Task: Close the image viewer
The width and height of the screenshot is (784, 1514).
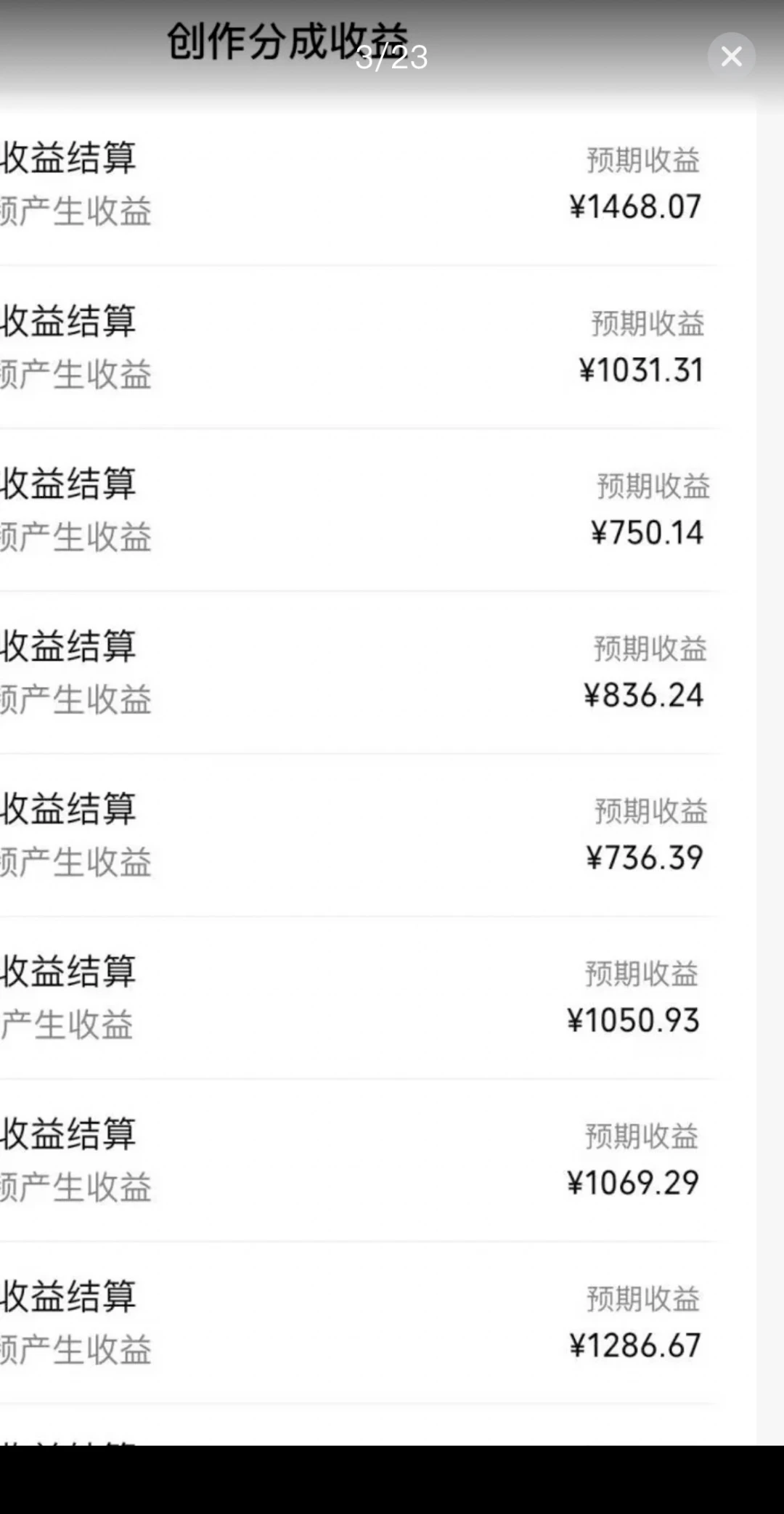Action: click(731, 57)
